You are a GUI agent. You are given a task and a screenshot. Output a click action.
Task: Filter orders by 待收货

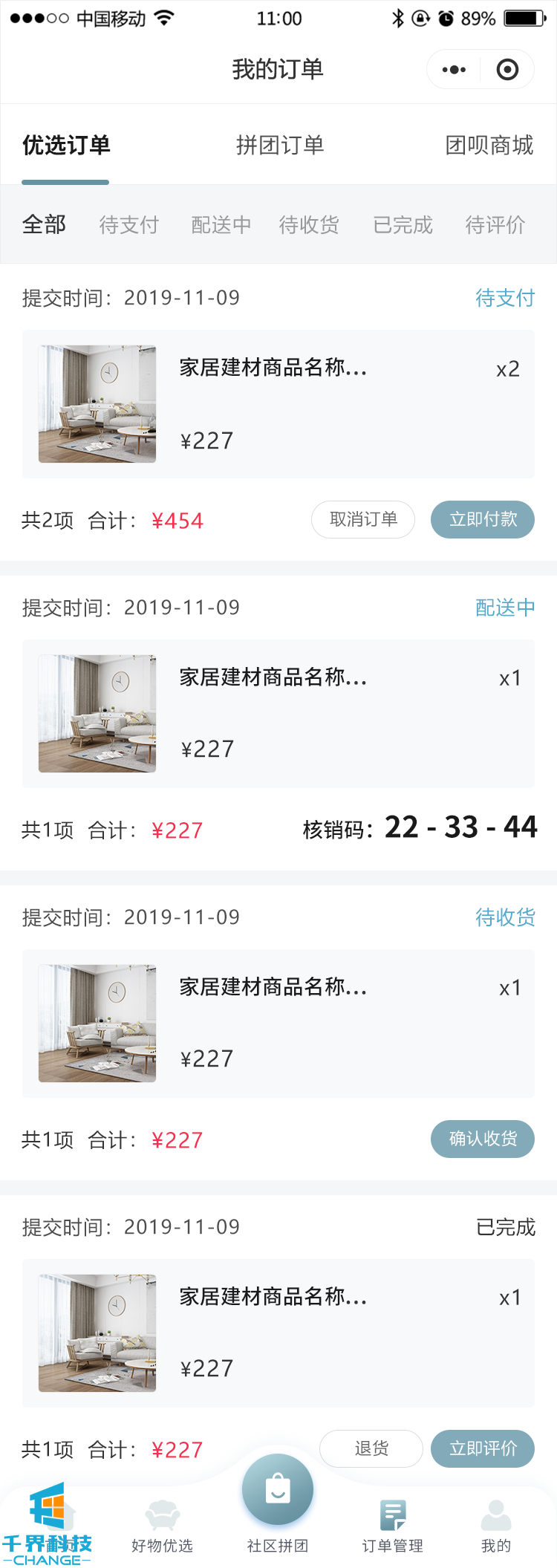click(x=309, y=224)
